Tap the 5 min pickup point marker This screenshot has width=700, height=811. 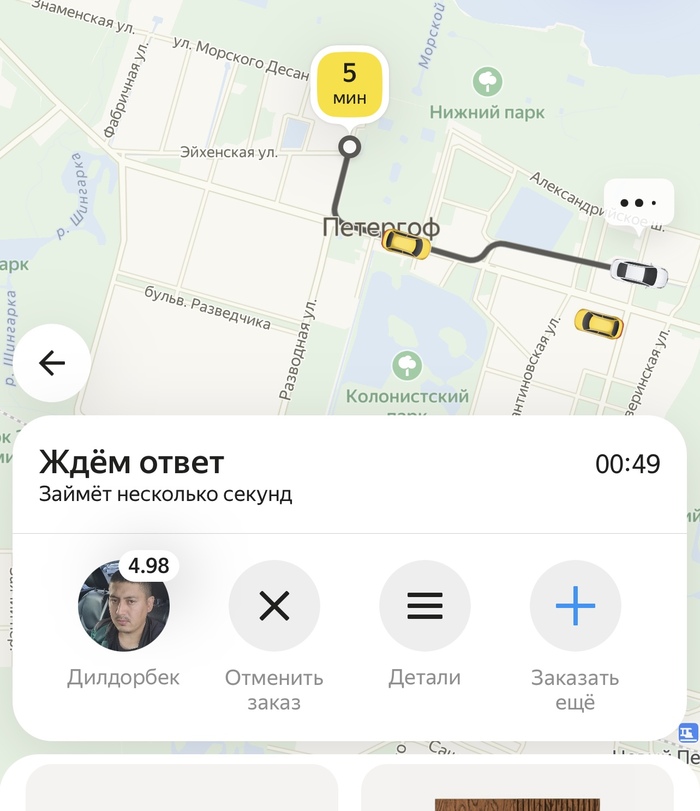click(x=349, y=83)
